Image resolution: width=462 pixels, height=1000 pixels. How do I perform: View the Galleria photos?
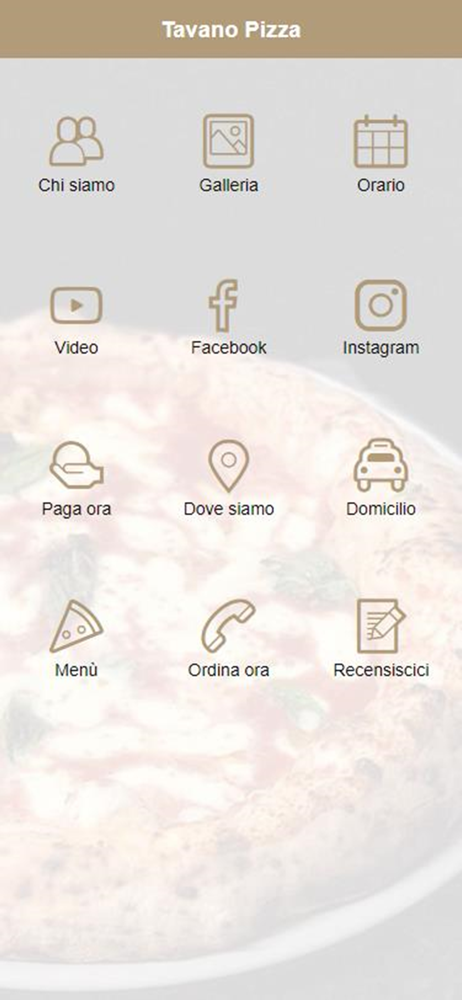pyautogui.click(x=228, y=154)
